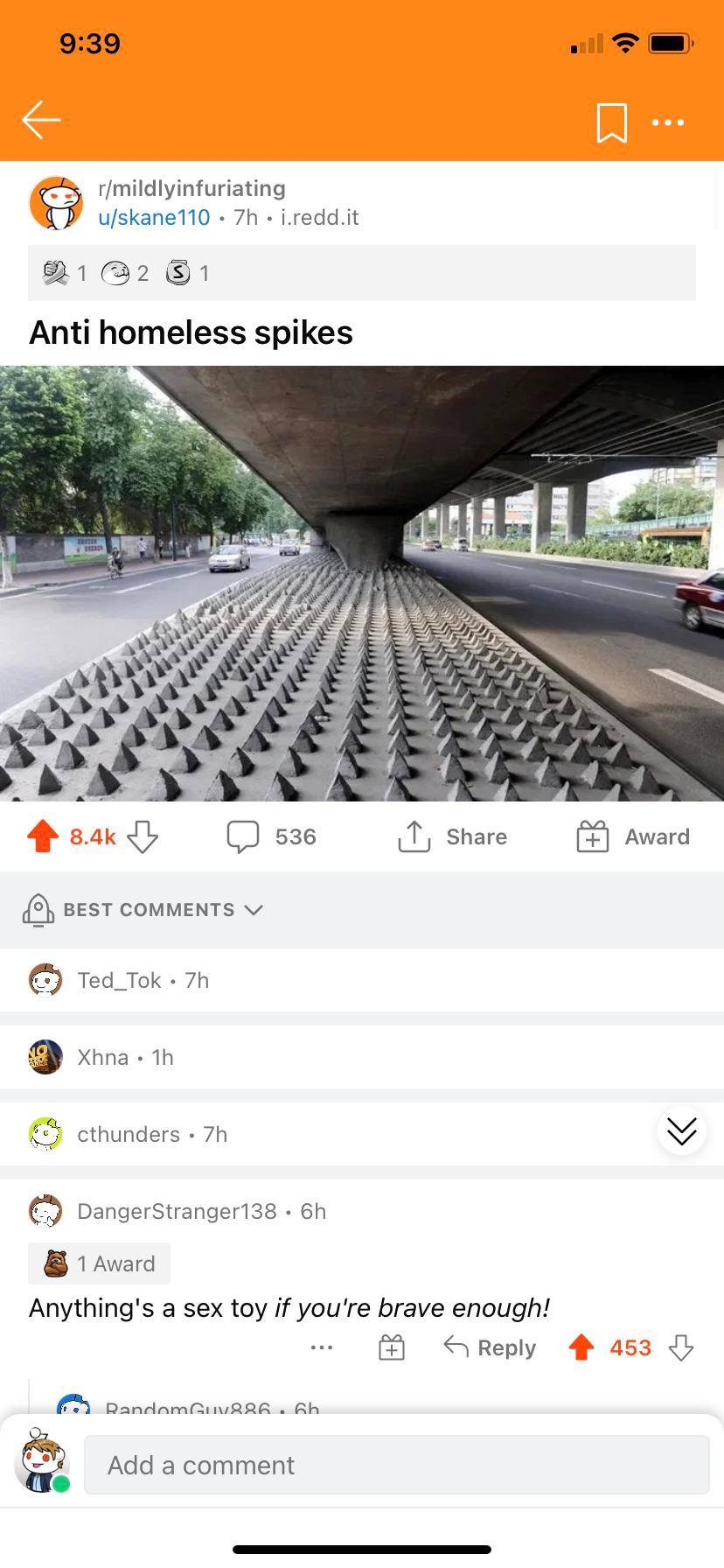Reply to DangerStranger138's comment
Image resolution: width=724 pixels, height=1568 pixels.
(x=490, y=1347)
